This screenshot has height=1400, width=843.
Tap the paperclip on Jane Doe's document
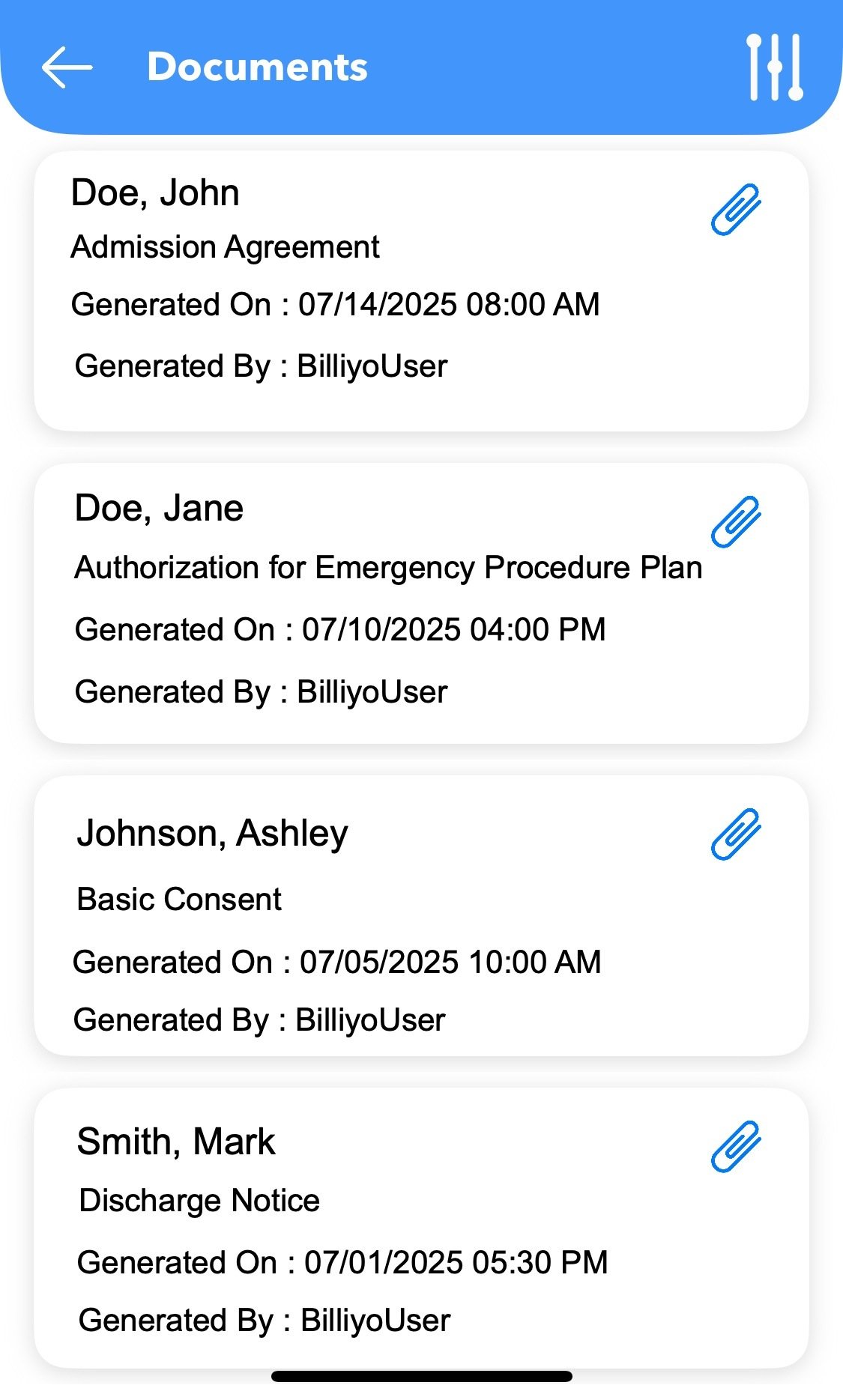coord(736,521)
